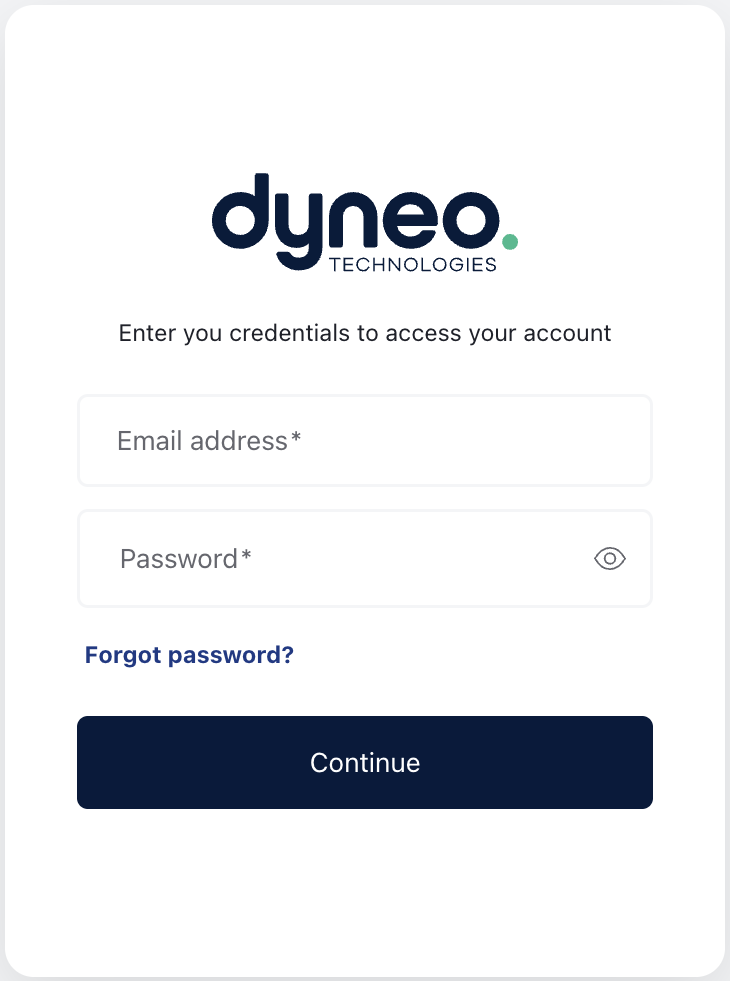Open the Forgot password link
Screen dimensions: 730x981
tap(189, 655)
